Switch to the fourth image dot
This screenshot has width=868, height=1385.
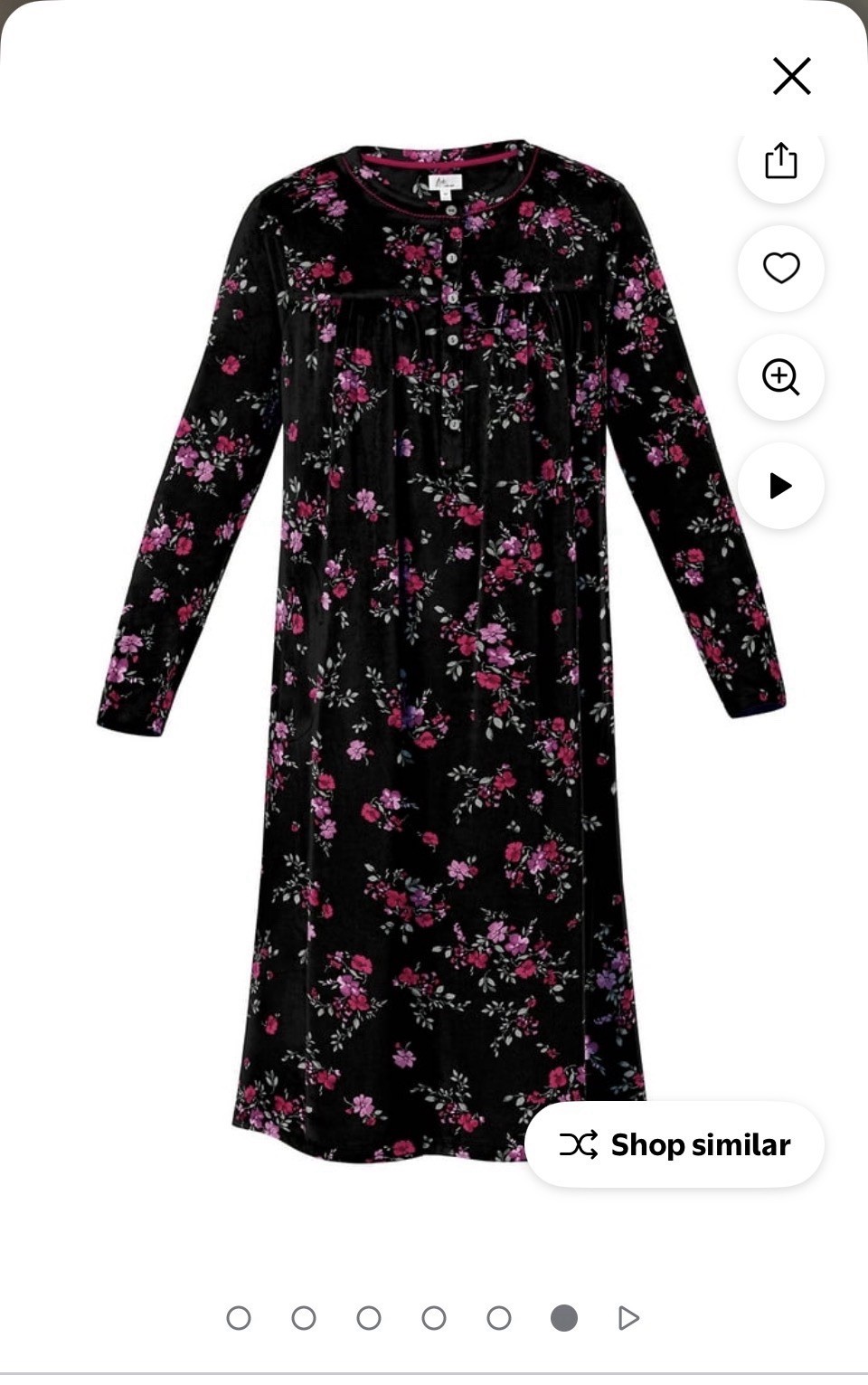[434, 1318]
